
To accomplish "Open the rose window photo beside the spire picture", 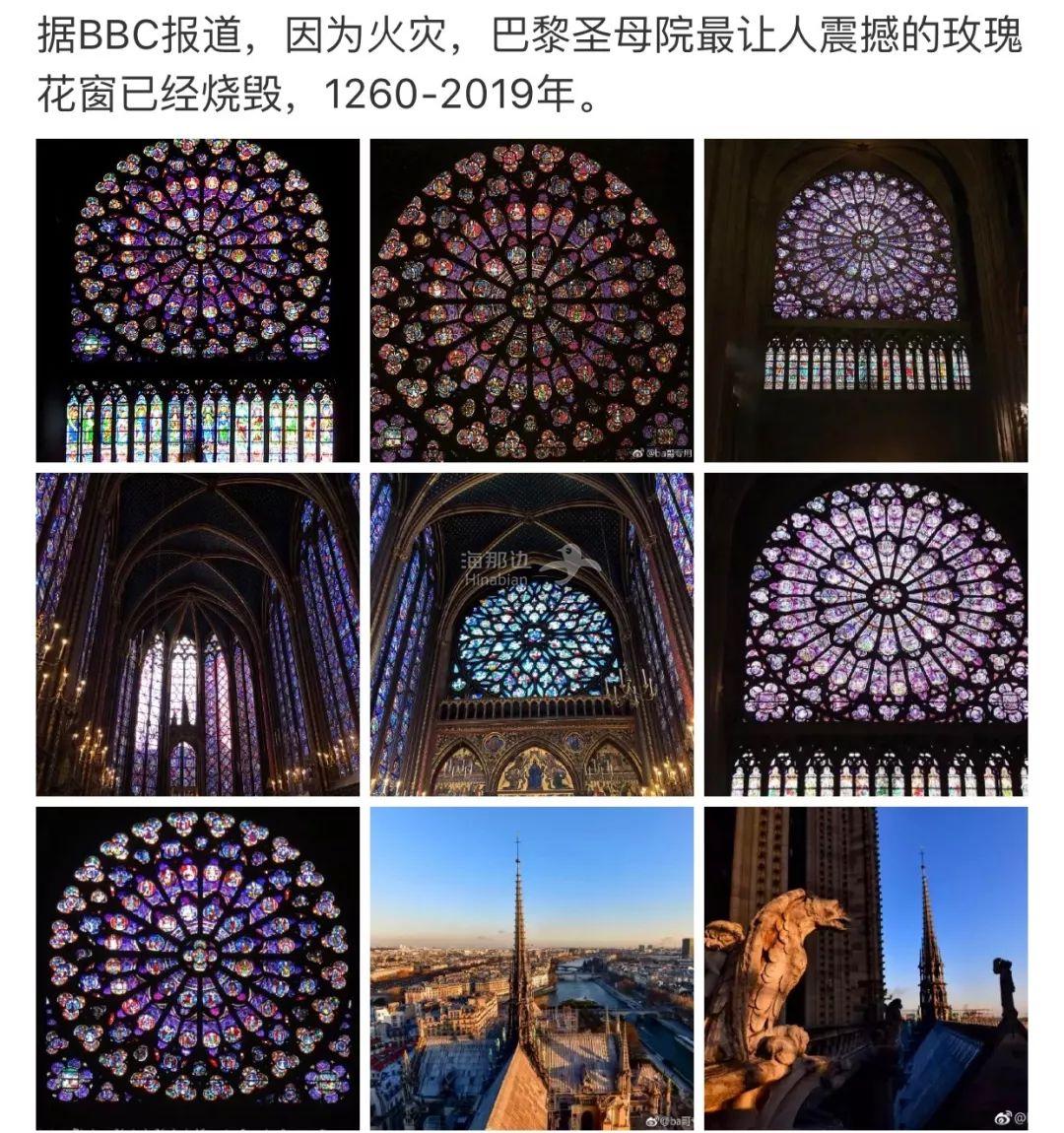I will [x=197, y=967].
